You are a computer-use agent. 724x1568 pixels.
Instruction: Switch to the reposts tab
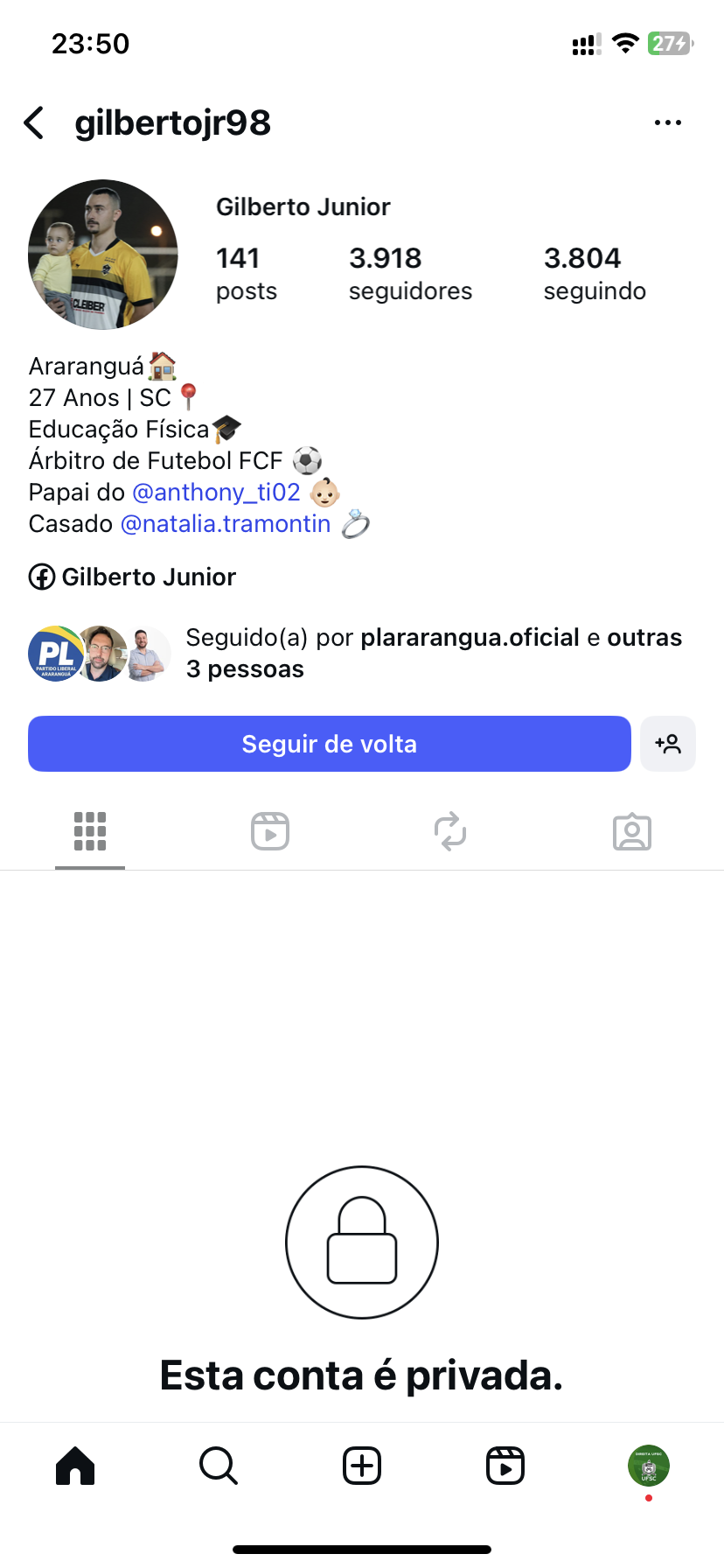[450, 831]
